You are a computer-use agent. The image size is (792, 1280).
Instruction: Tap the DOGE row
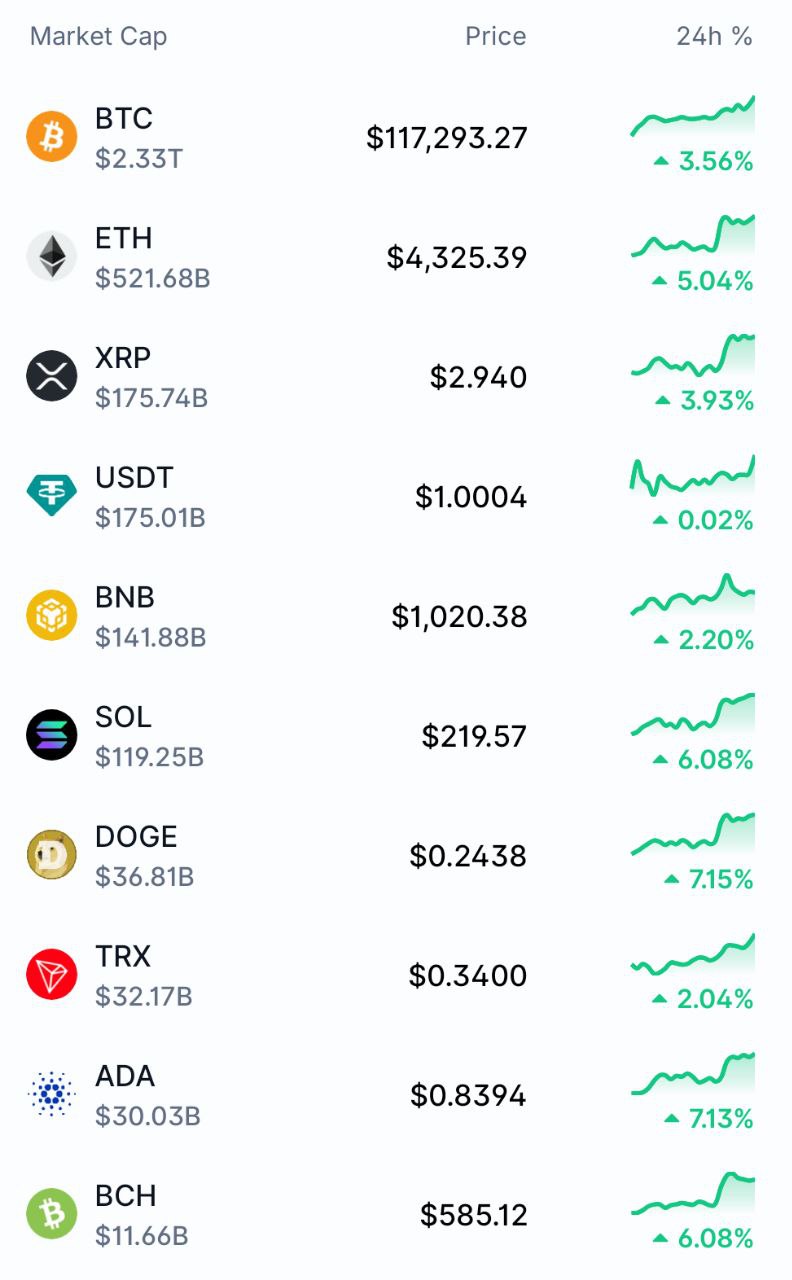(x=136, y=837)
